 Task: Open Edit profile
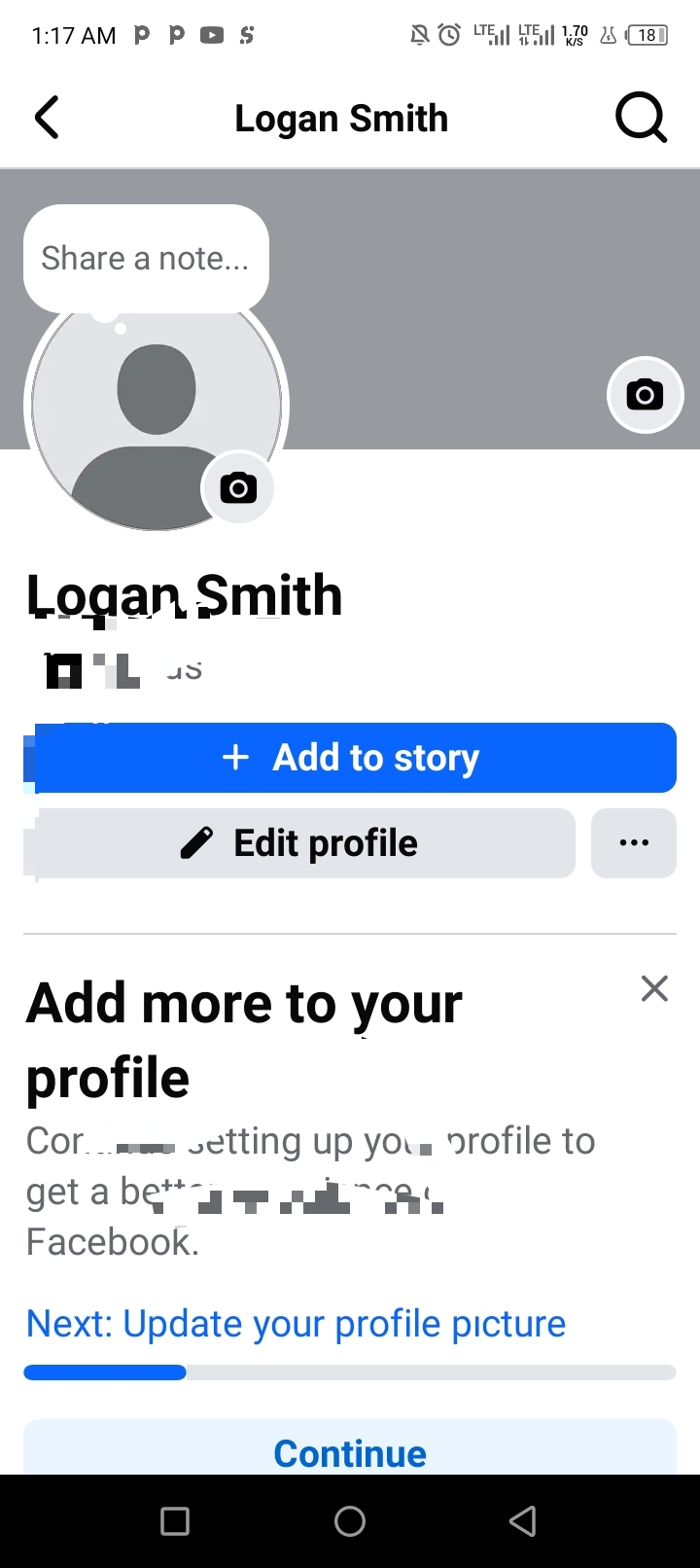(301, 842)
